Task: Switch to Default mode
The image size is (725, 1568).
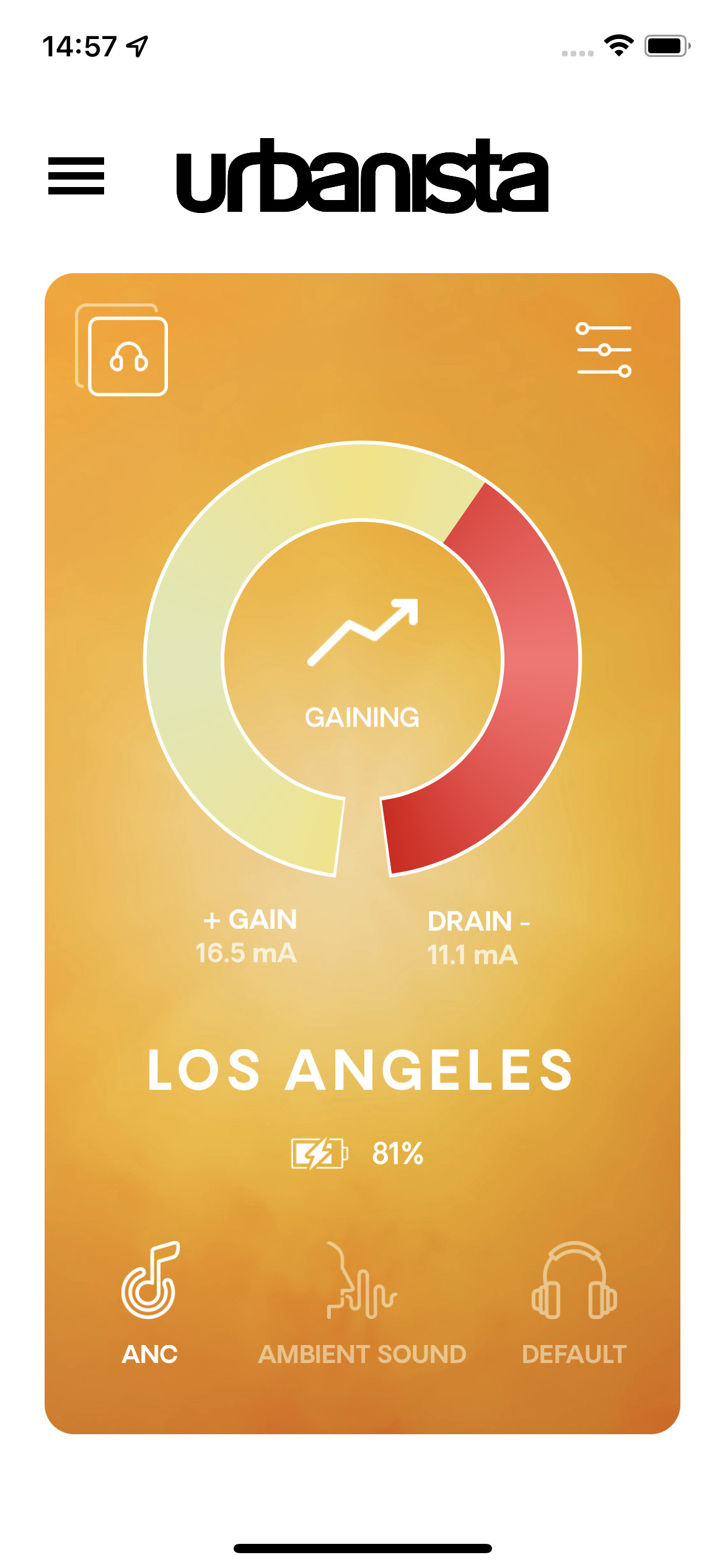Action: click(574, 1303)
